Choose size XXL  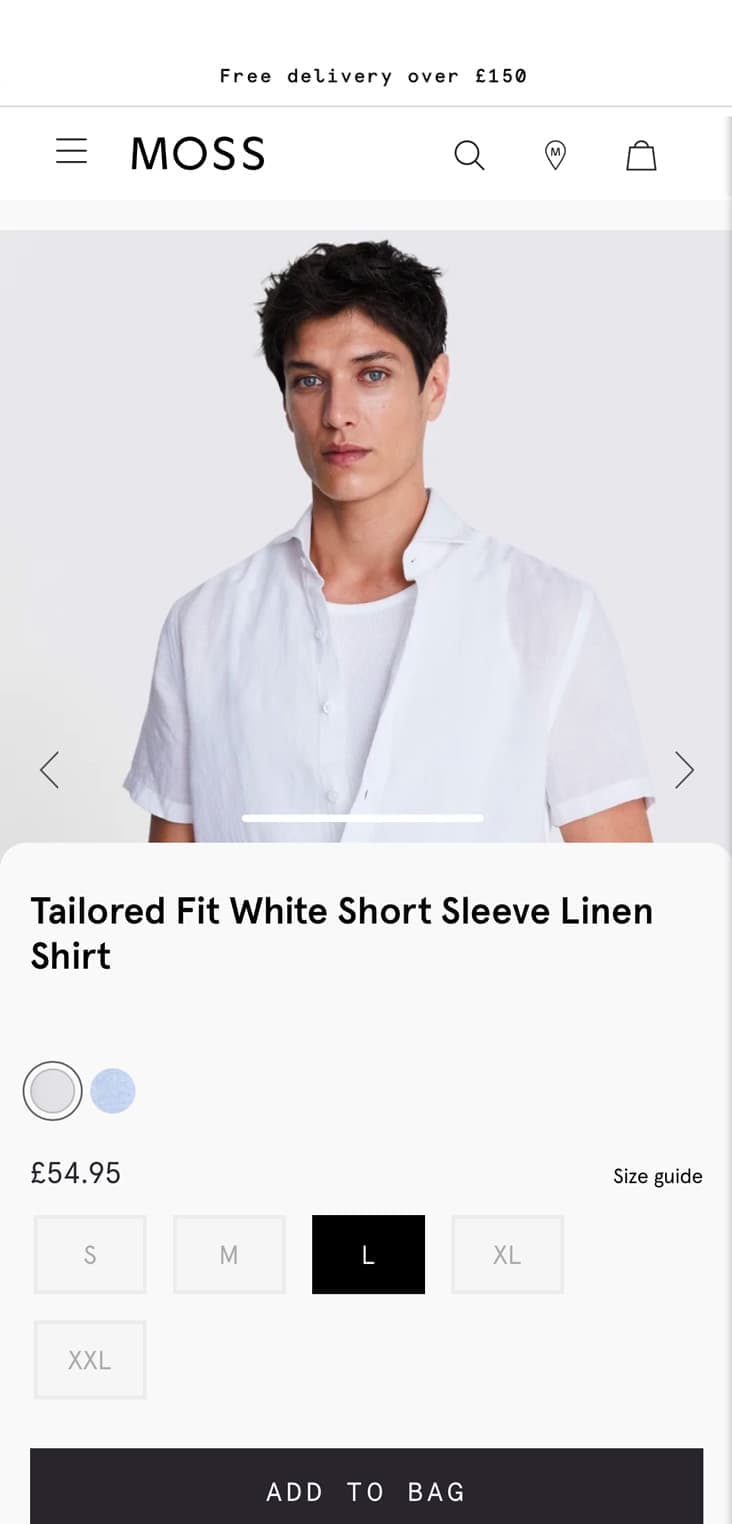pyautogui.click(x=90, y=1359)
